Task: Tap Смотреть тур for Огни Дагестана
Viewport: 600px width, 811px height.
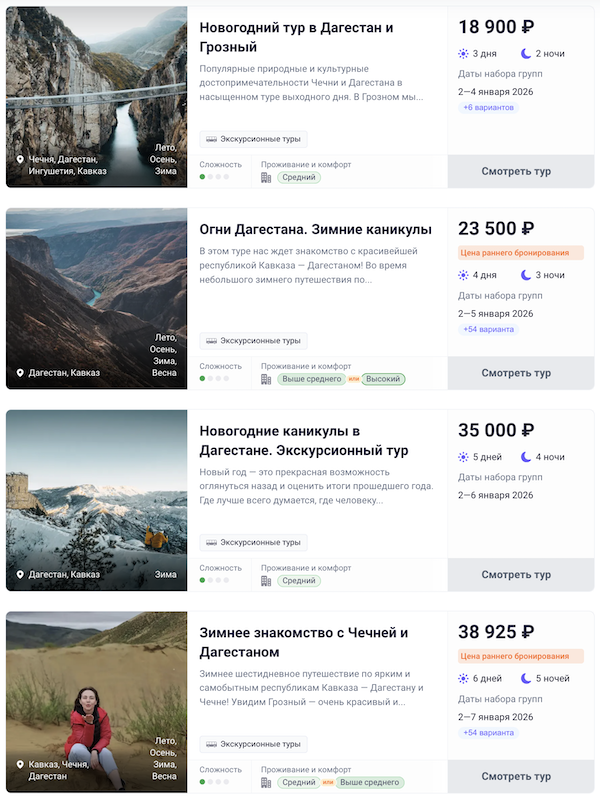Action: [516, 373]
